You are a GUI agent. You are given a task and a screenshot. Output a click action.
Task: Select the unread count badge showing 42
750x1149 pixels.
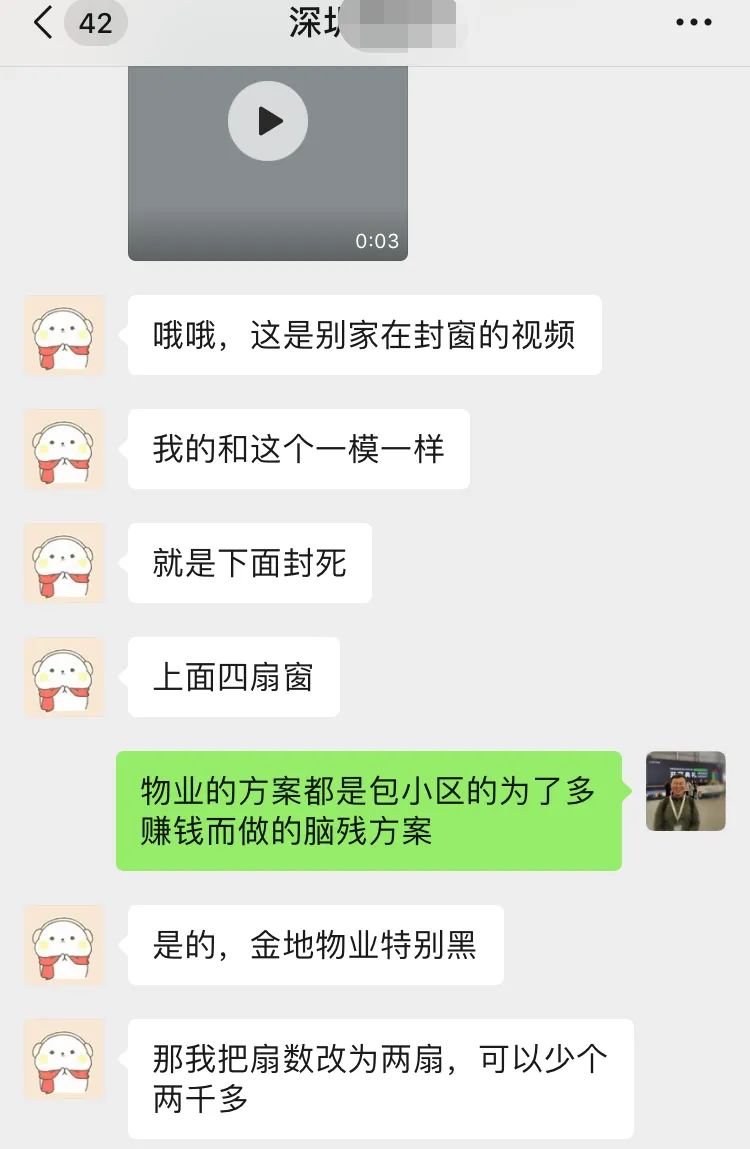pyautogui.click(x=95, y=24)
